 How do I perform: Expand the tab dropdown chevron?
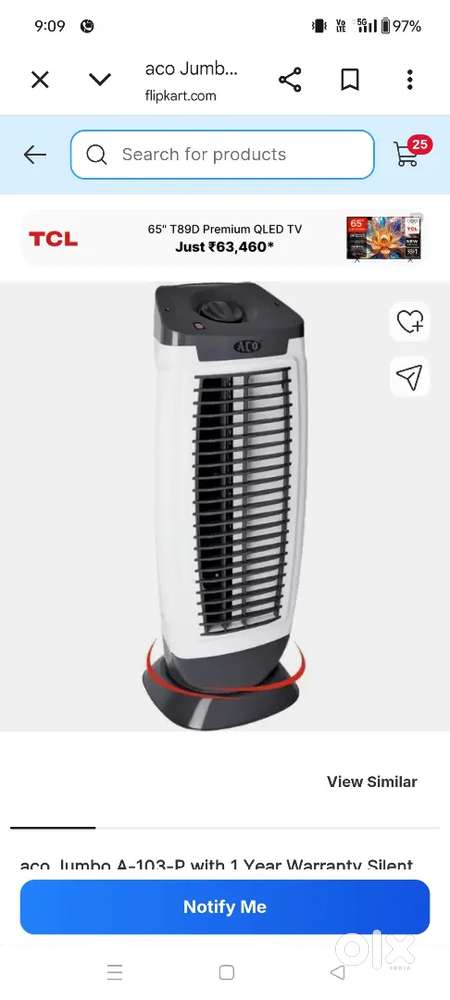tap(100, 80)
